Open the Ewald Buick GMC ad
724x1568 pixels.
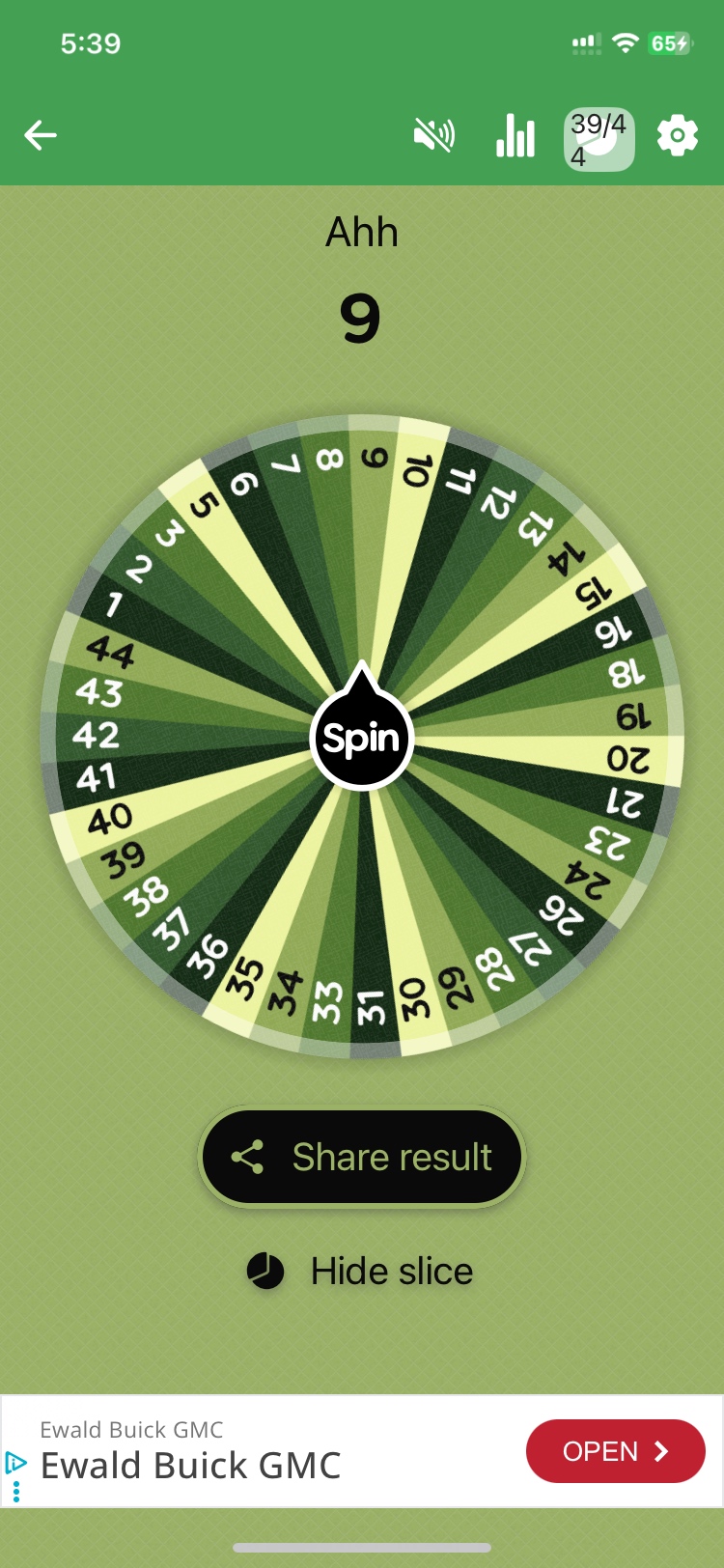click(x=615, y=1451)
